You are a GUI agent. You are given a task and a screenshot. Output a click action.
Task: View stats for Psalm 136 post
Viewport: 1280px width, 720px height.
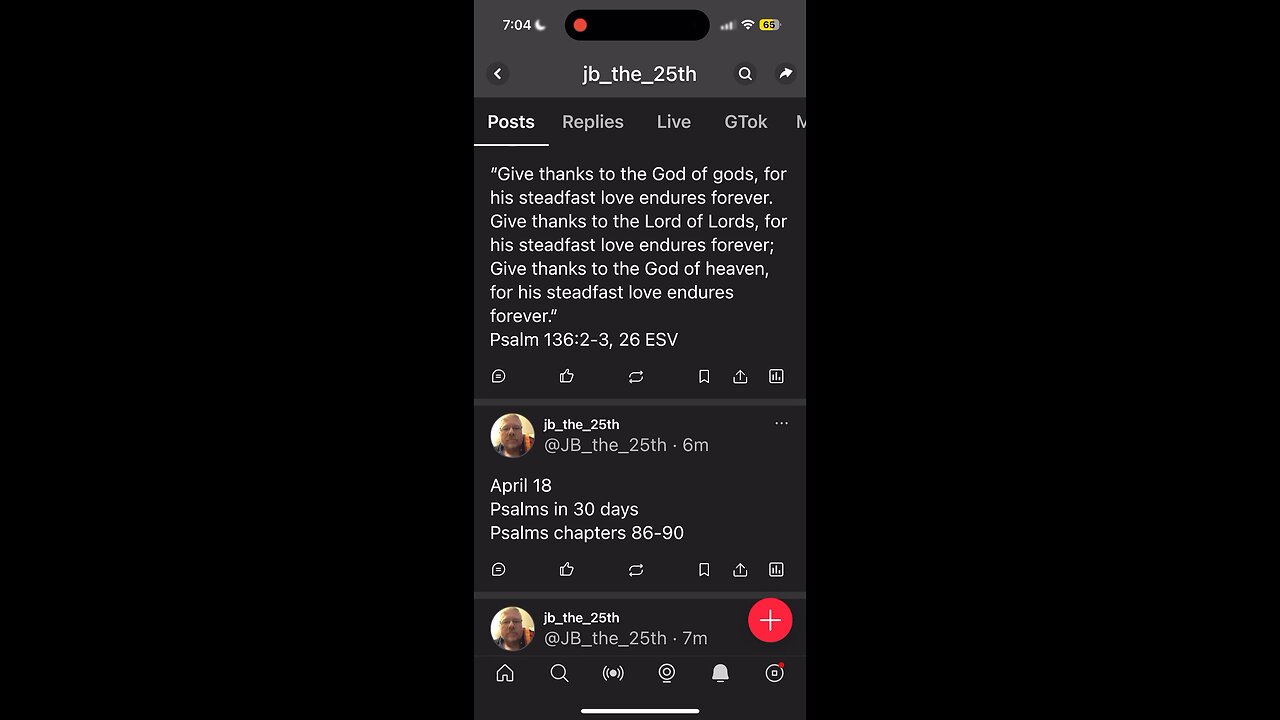click(x=776, y=377)
